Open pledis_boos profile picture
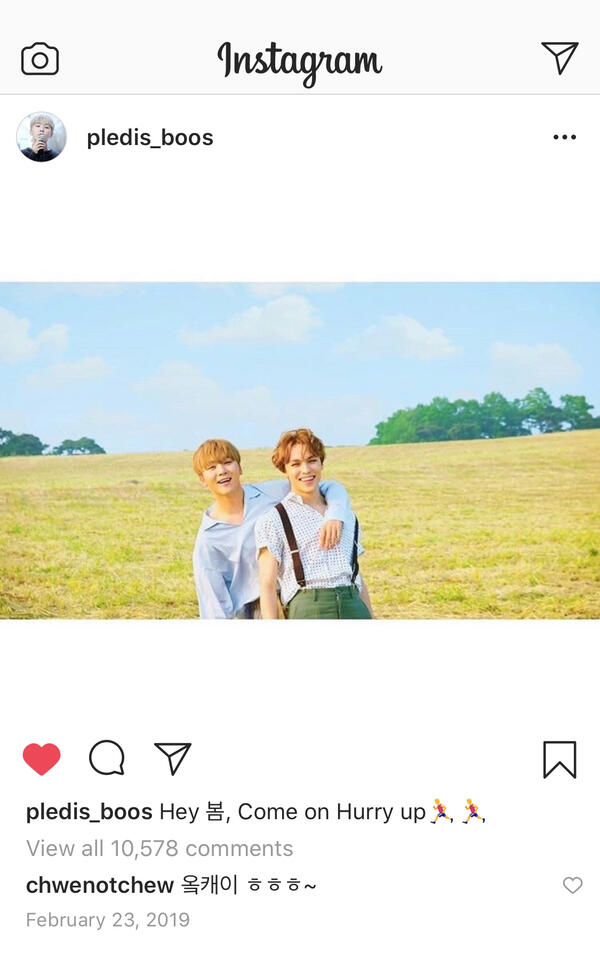The width and height of the screenshot is (600, 960). [41, 137]
